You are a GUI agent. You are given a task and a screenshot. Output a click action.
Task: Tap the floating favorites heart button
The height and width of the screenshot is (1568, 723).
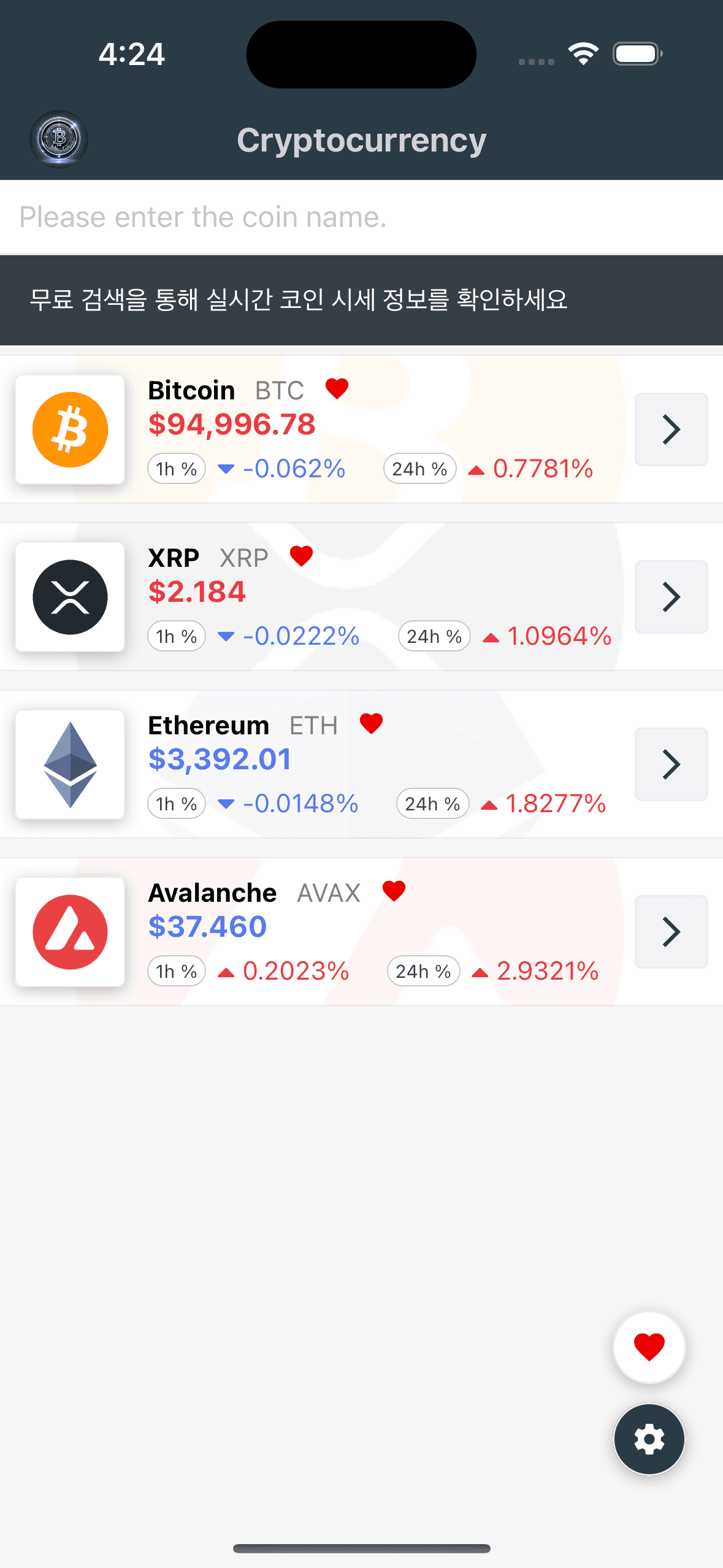pyautogui.click(x=649, y=1347)
